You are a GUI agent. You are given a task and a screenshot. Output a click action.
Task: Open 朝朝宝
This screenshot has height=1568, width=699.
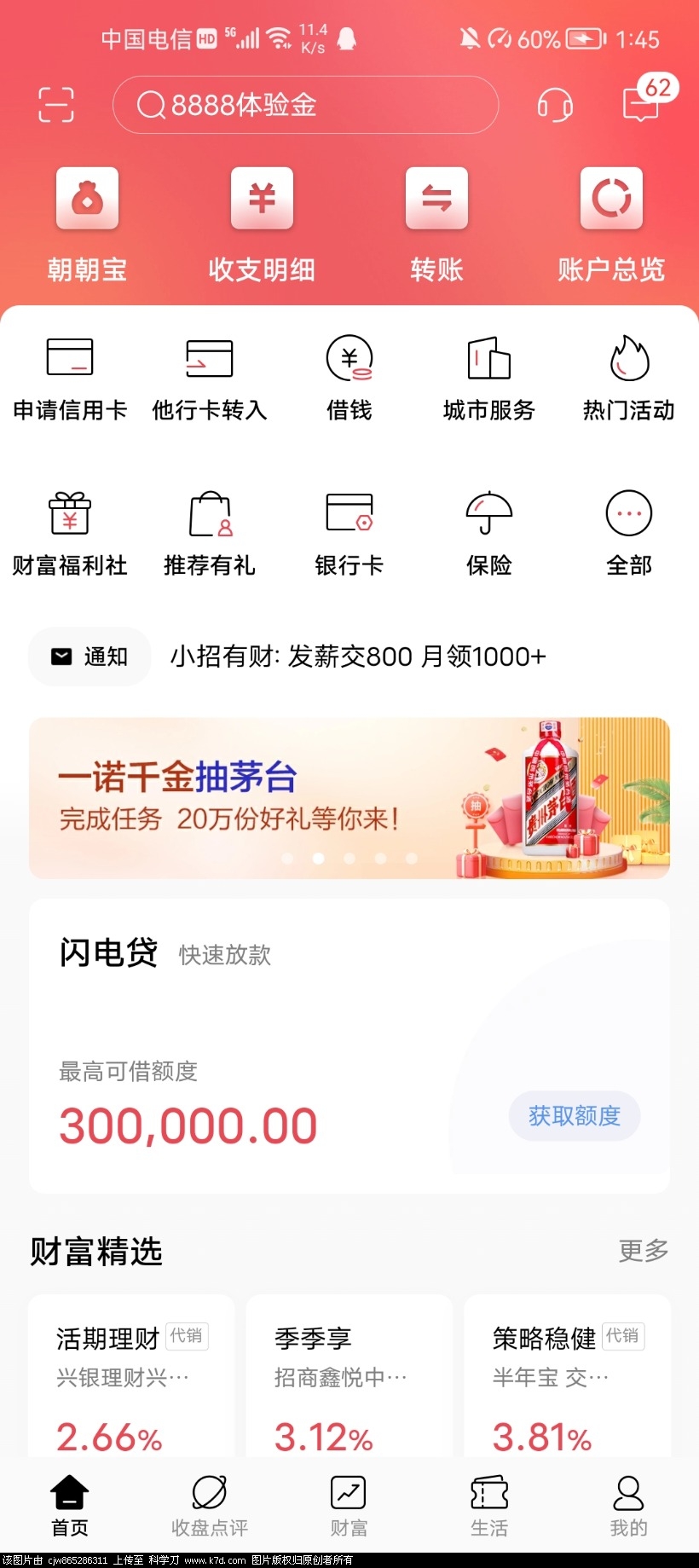click(x=87, y=223)
